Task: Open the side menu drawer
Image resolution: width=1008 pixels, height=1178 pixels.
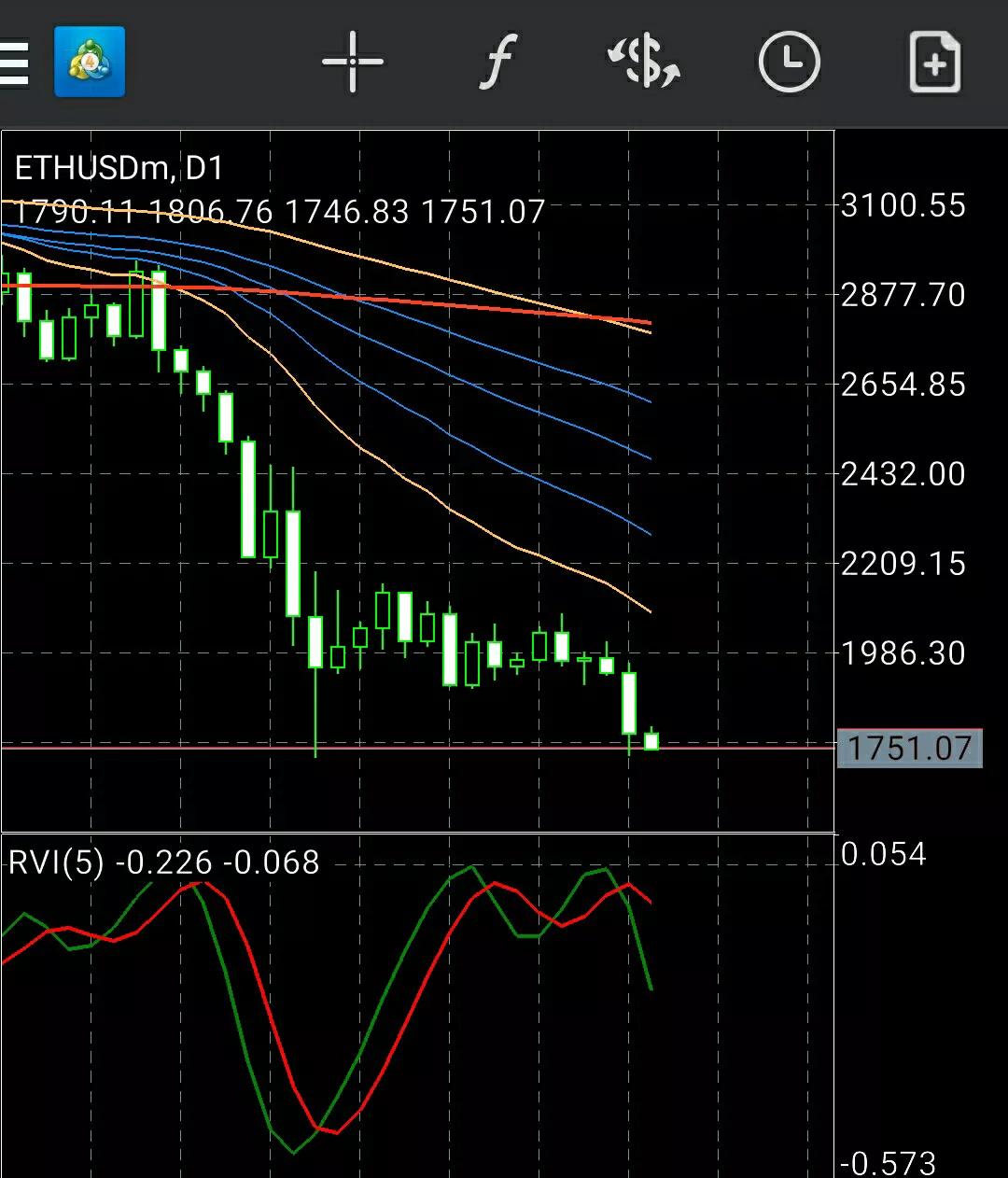Action: click(x=15, y=63)
